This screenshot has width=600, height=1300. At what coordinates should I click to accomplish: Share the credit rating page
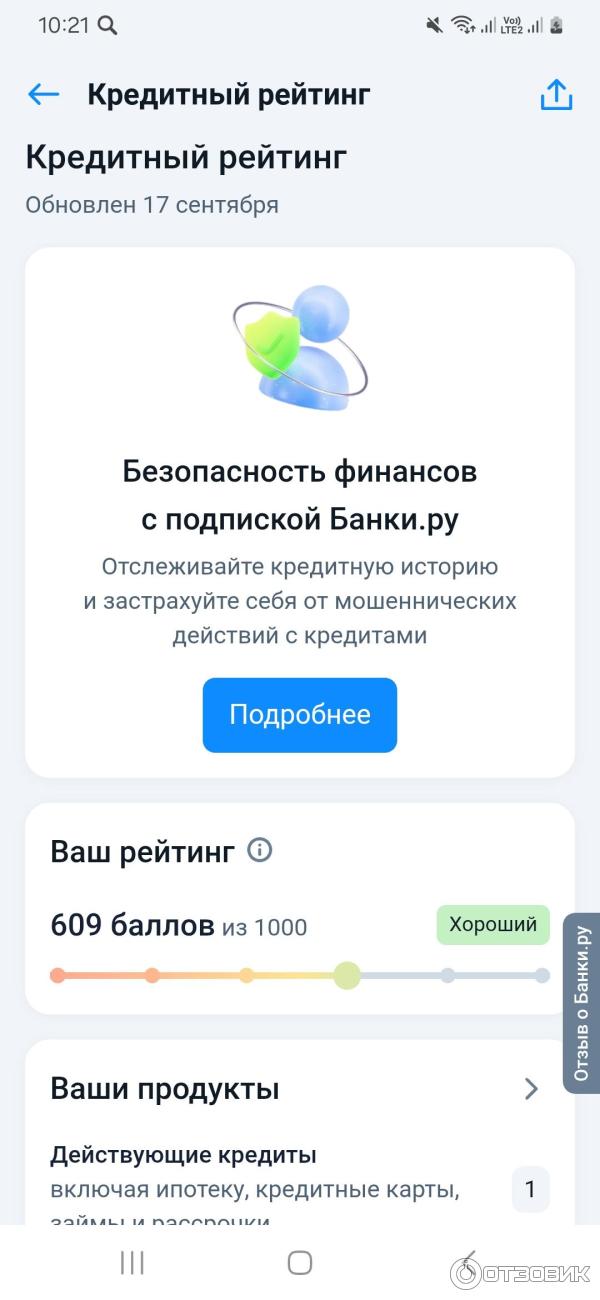(556, 95)
